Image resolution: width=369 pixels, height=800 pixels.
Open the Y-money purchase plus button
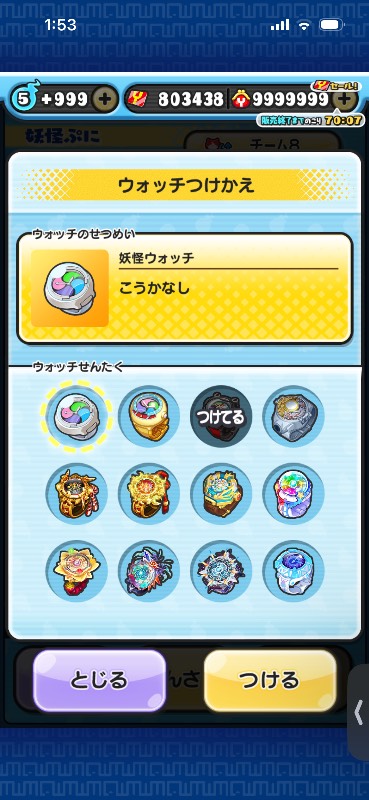pos(345,99)
